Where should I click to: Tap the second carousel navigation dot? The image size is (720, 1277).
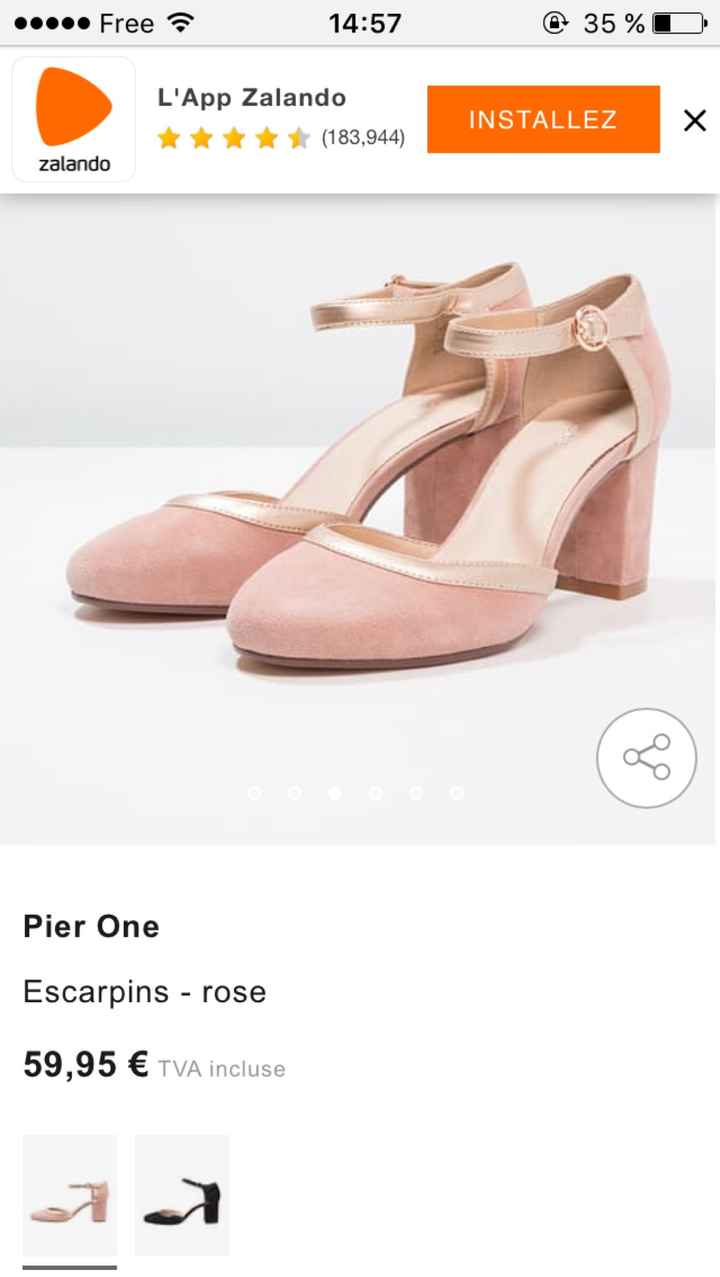click(295, 792)
